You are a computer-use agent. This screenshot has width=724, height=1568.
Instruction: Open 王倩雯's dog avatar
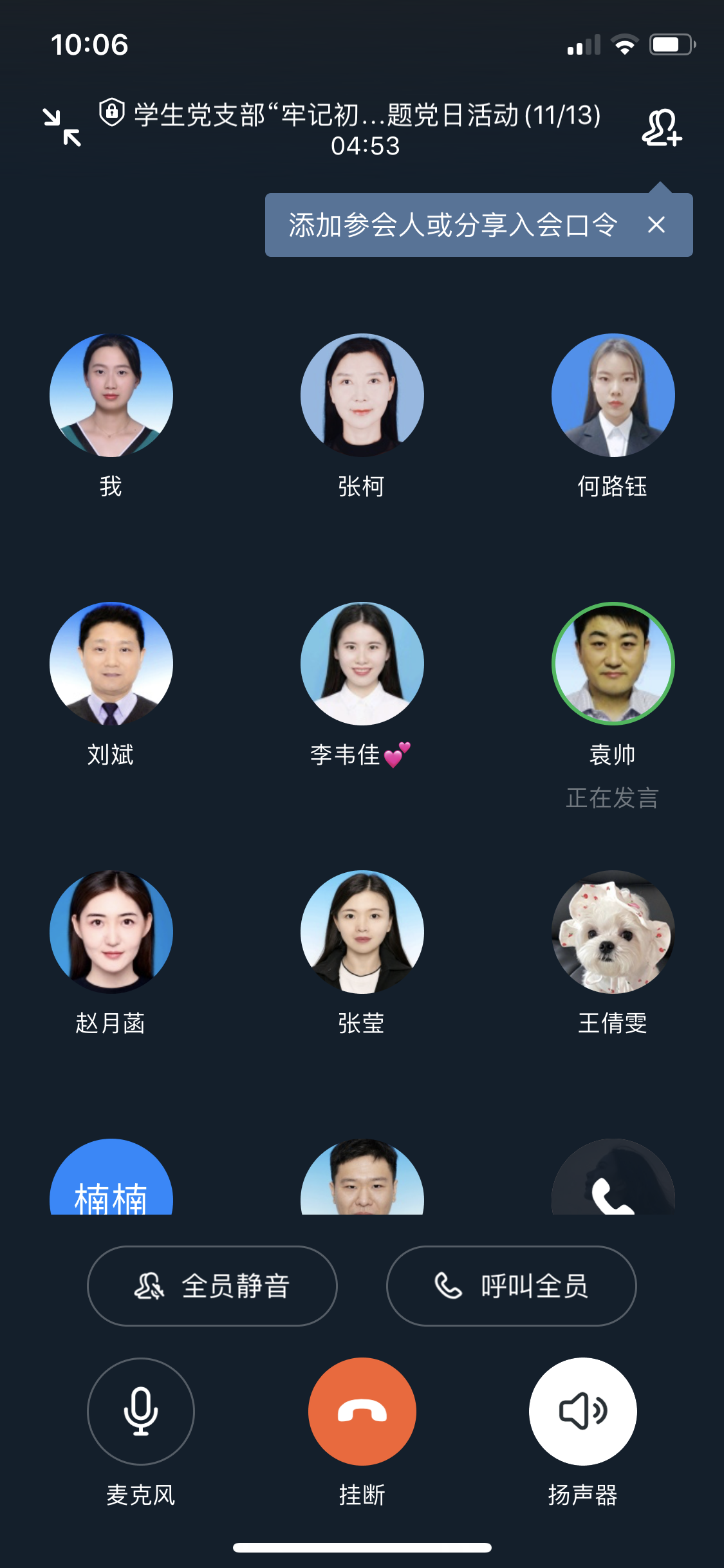click(613, 932)
